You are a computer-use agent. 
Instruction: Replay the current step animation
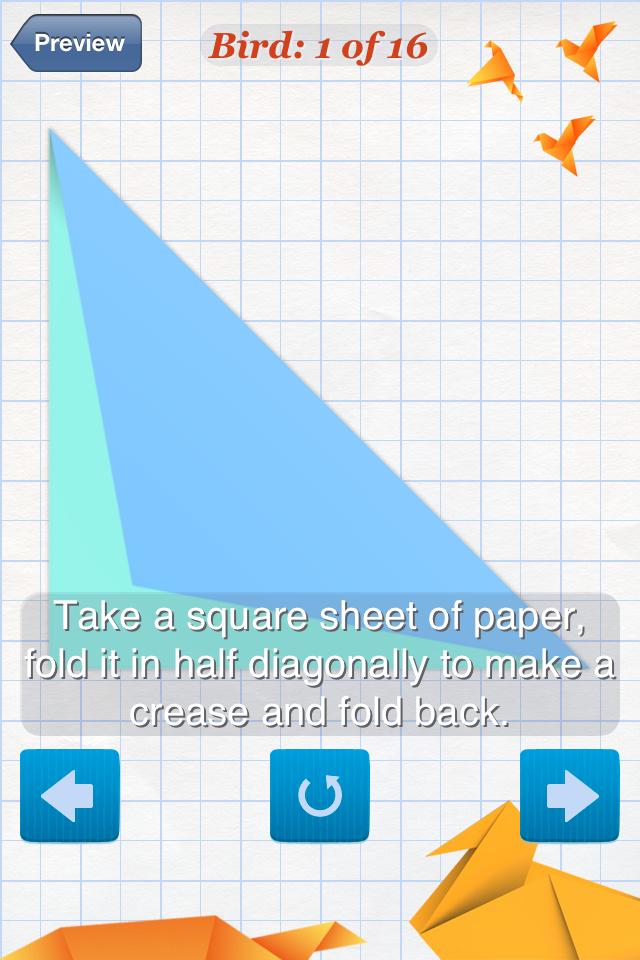click(x=319, y=795)
